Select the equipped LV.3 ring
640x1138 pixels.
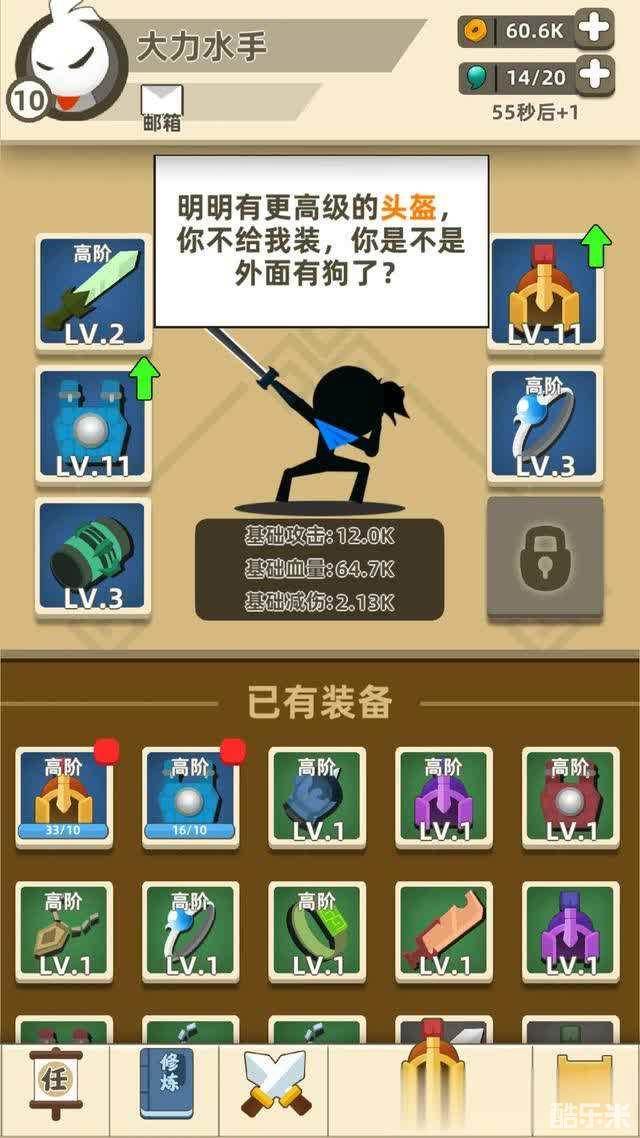(545, 425)
